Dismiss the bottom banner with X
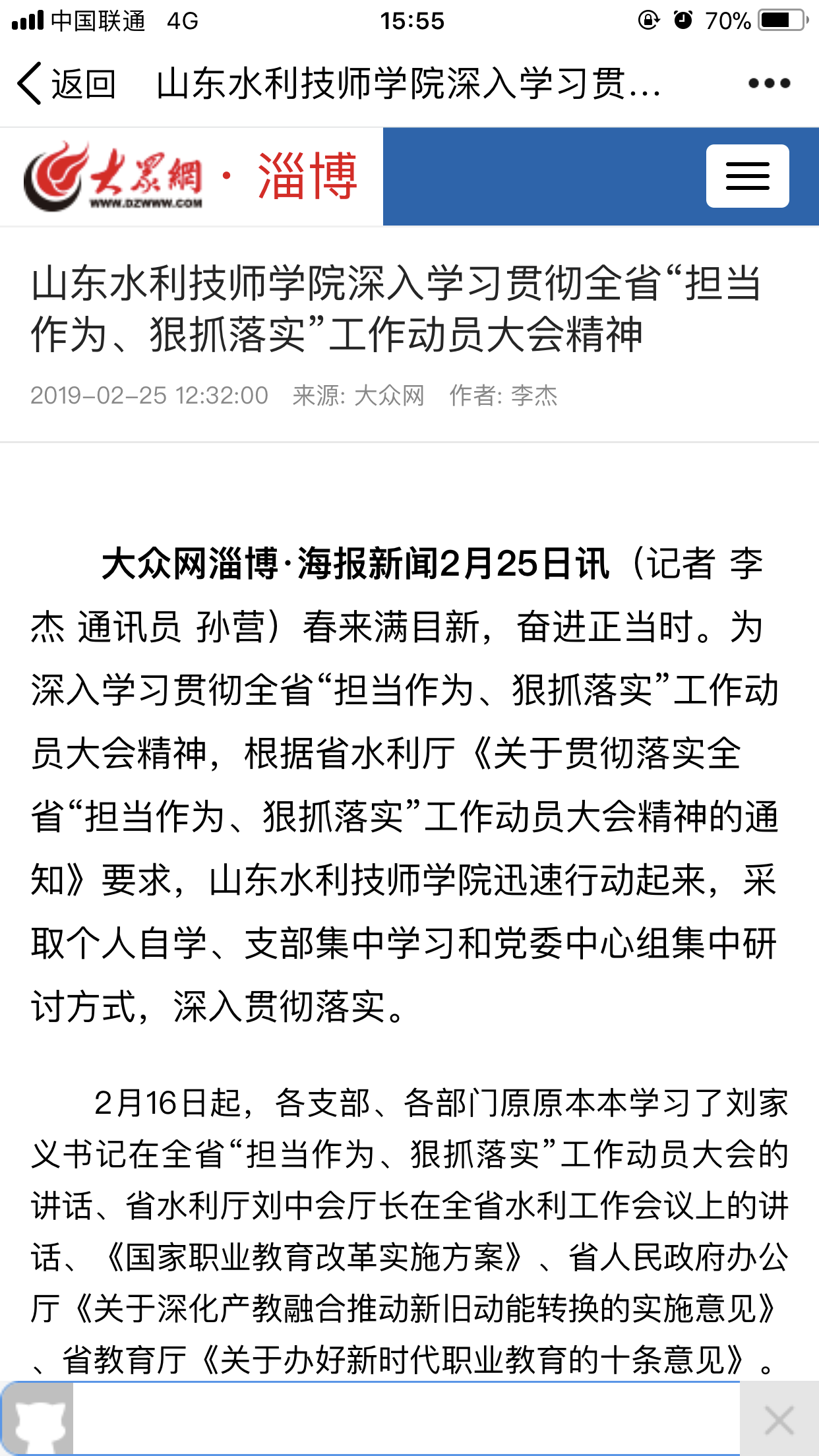The image size is (819, 1456). (779, 1420)
